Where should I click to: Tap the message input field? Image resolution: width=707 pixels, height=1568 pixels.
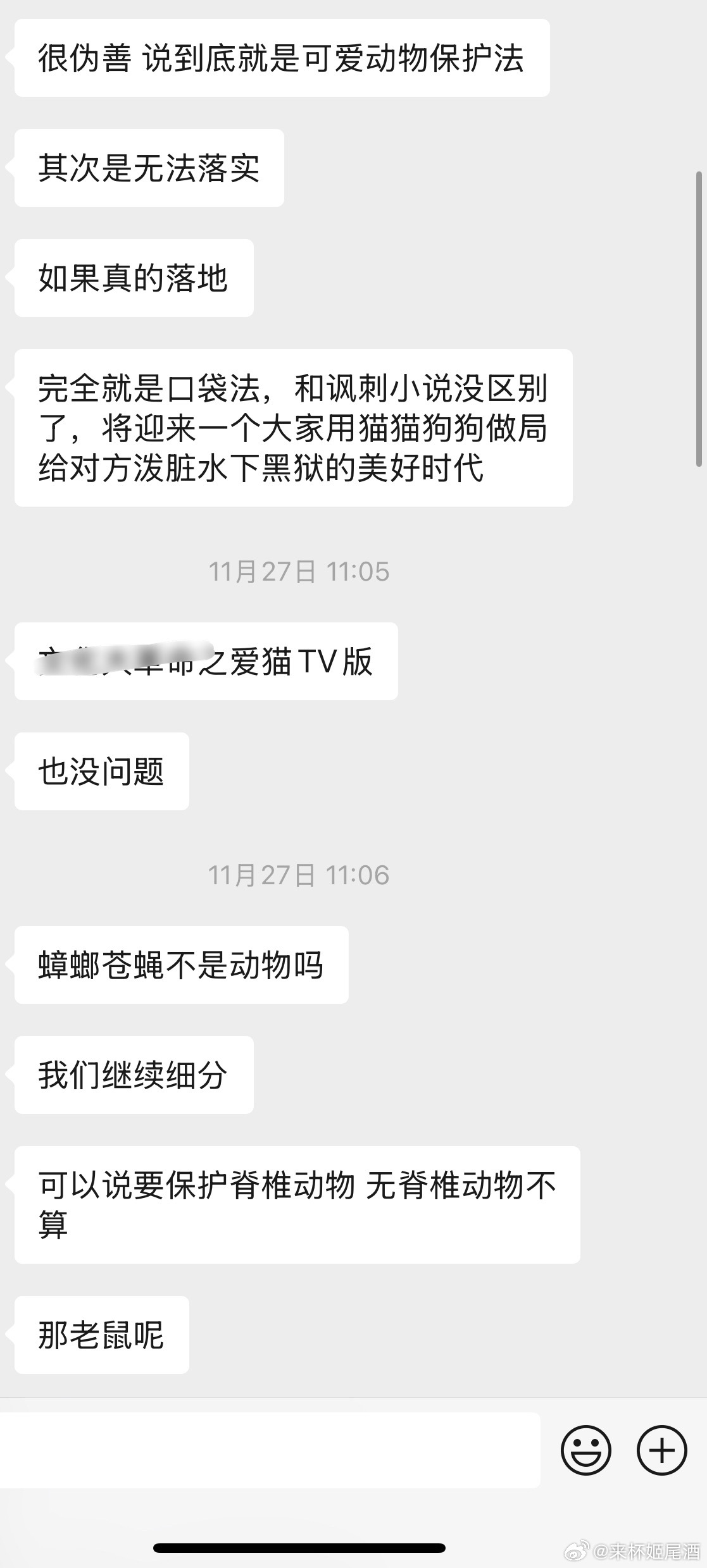[x=270, y=1450]
